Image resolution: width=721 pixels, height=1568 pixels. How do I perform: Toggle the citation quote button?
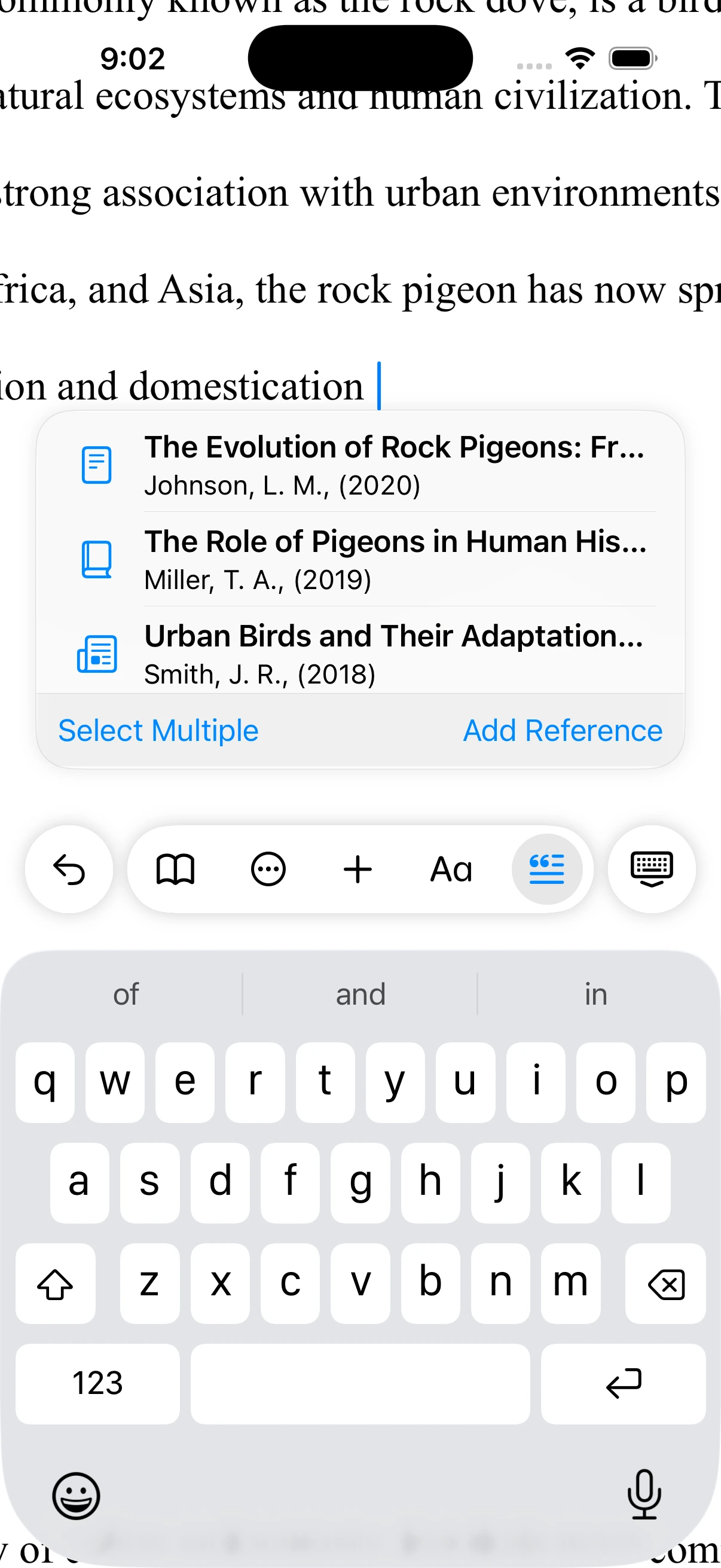pyautogui.click(x=546, y=868)
